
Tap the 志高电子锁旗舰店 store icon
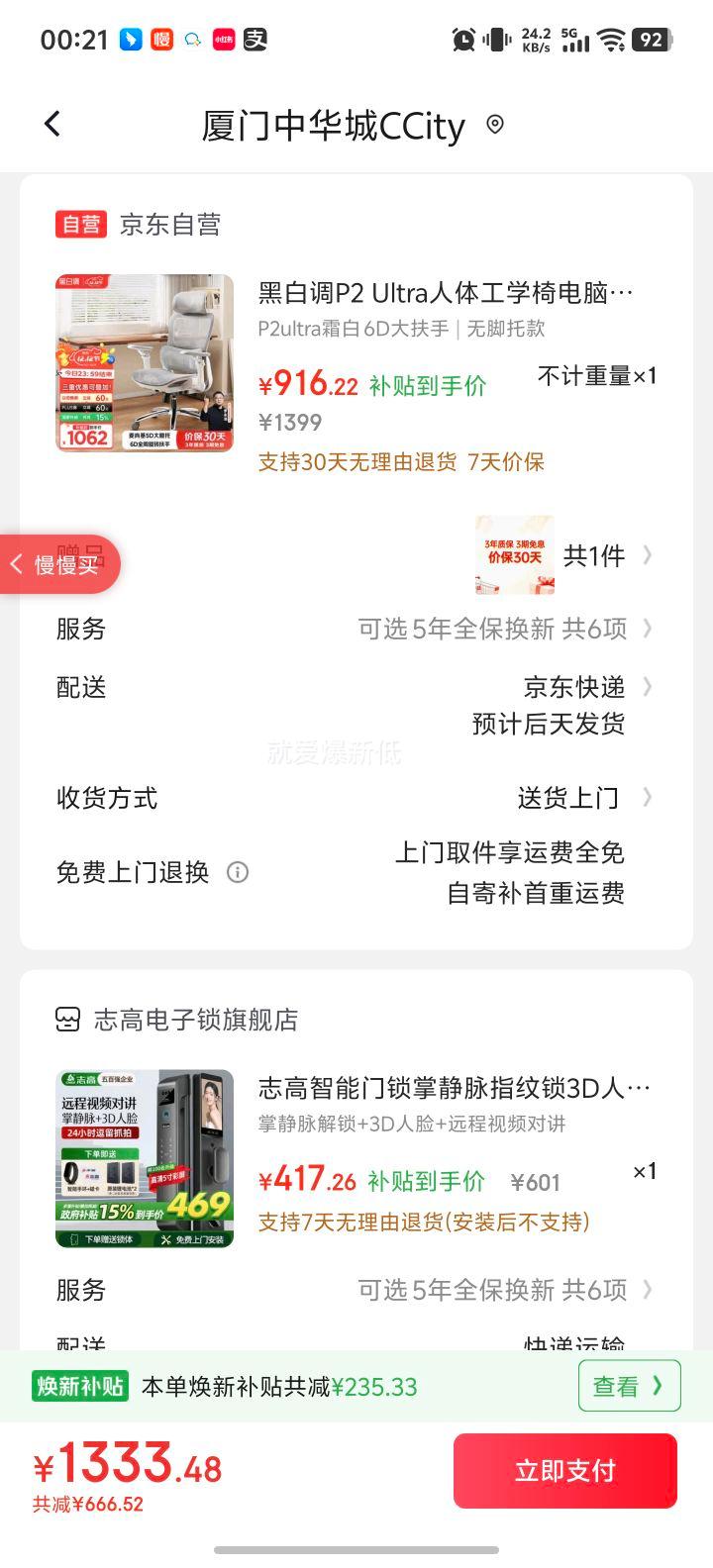point(67,1020)
